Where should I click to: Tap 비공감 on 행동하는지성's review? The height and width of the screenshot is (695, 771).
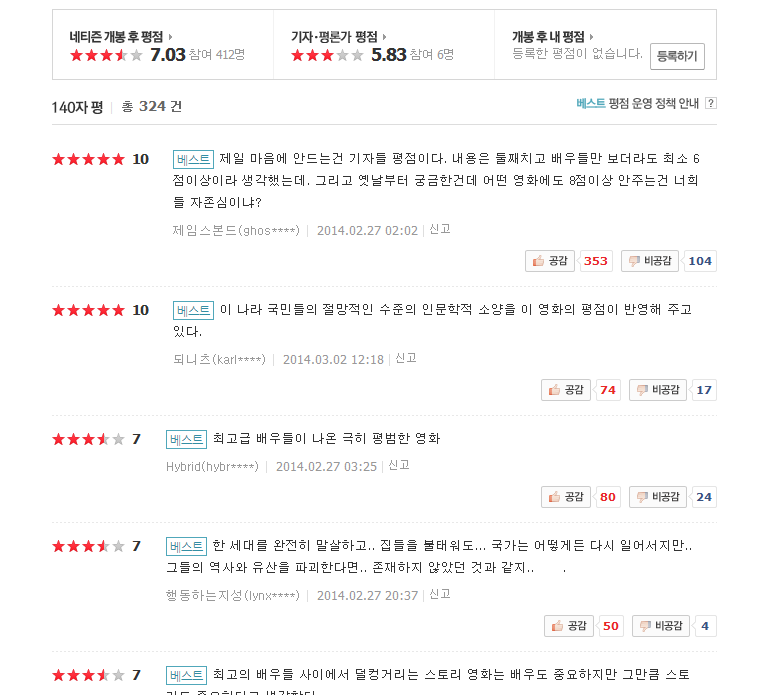coord(660,626)
